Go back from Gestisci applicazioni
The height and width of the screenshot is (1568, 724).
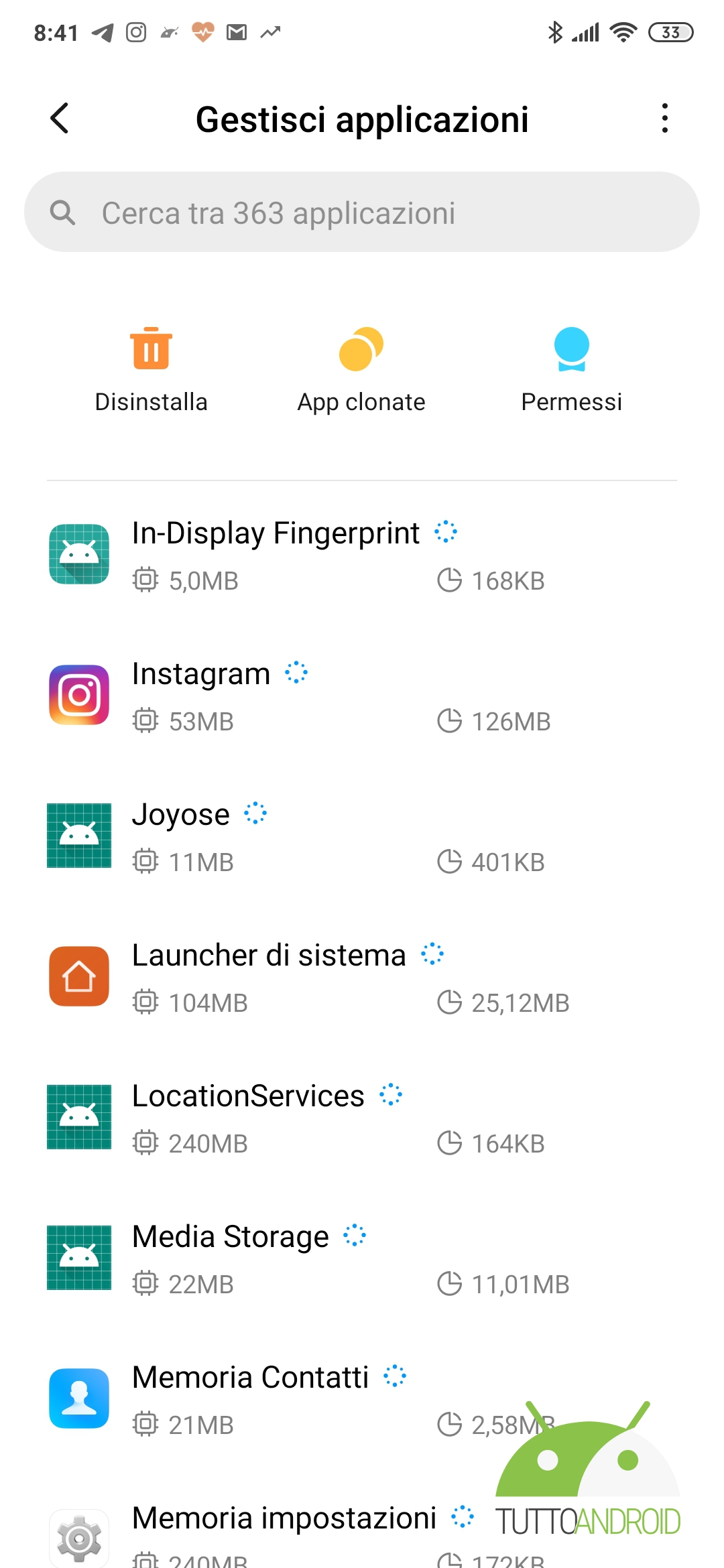(x=60, y=119)
